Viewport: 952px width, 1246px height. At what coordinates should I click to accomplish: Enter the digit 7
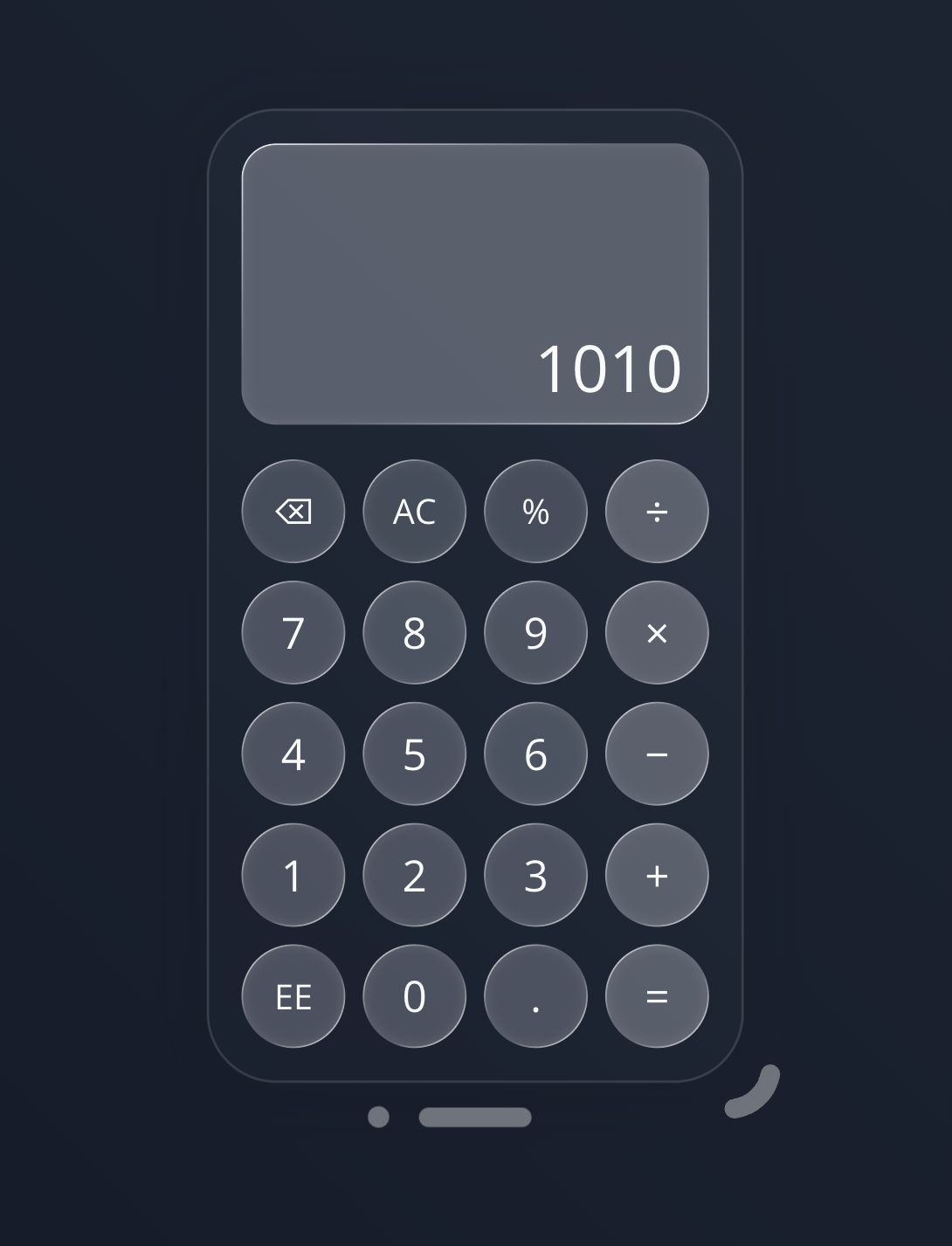(293, 633)
